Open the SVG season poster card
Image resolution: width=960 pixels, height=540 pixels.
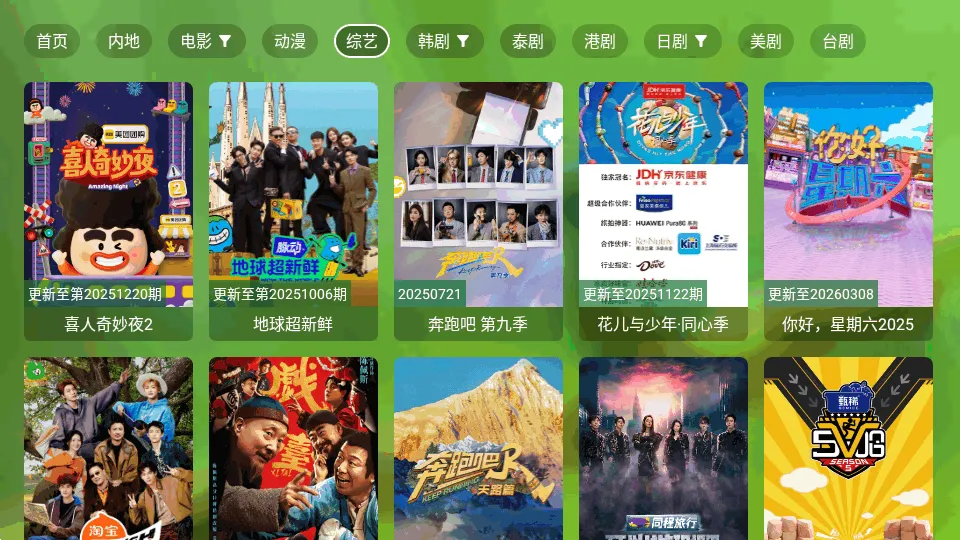[x=848, y=450]
